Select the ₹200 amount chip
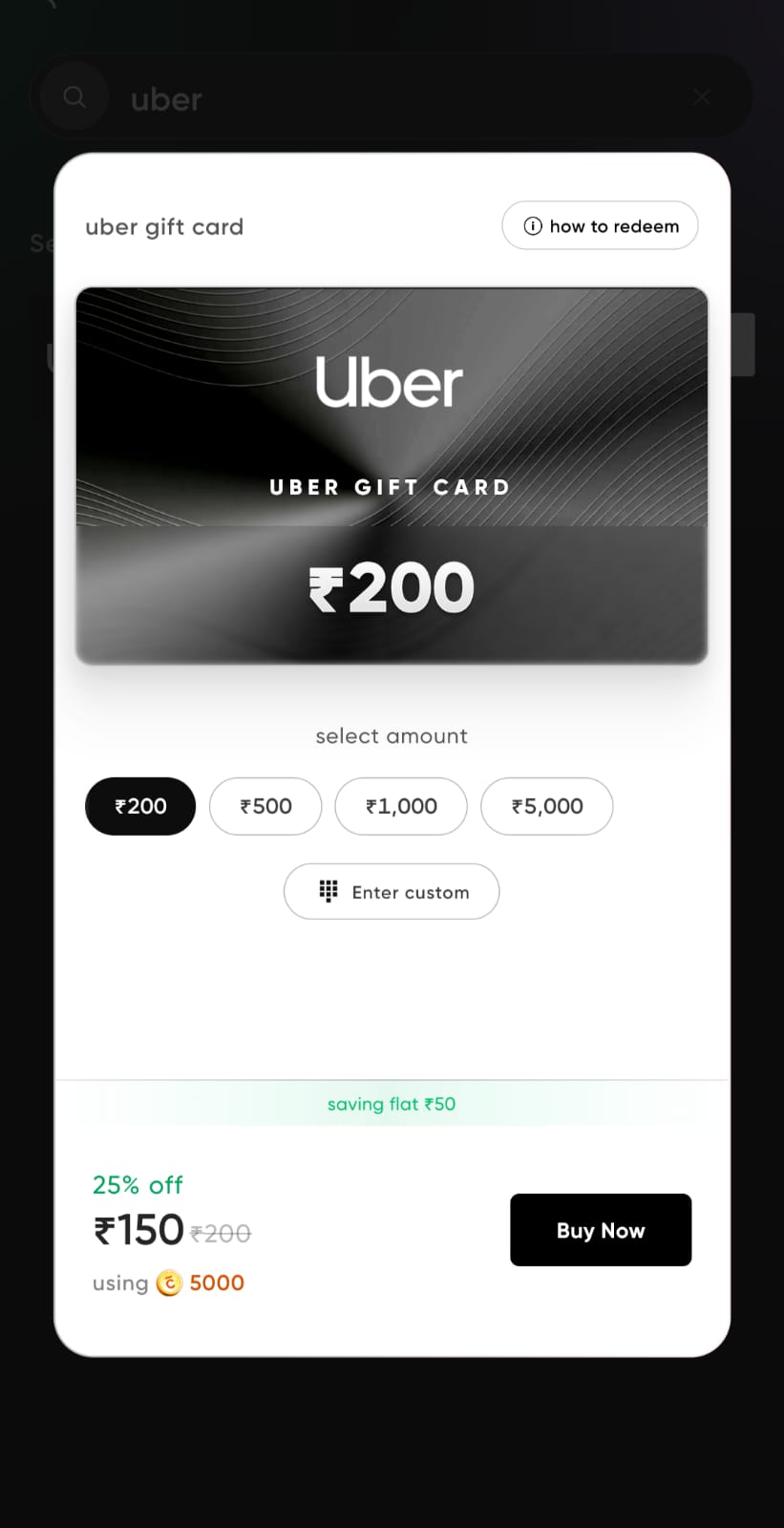The image size is (784, 1528). (x=140, y=806)
